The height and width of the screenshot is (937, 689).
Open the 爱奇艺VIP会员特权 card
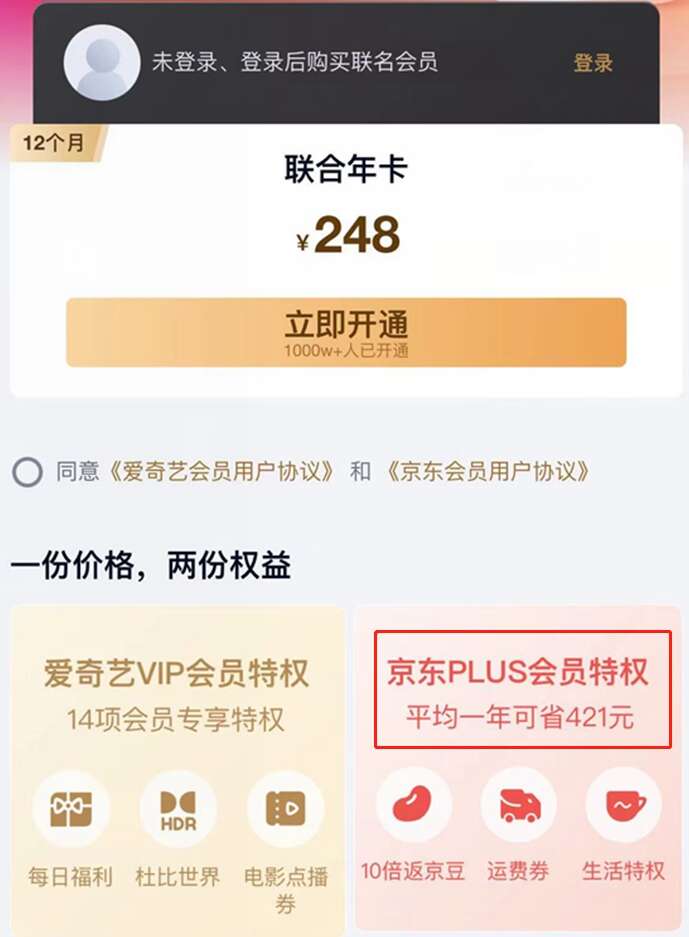coord(176,692)
